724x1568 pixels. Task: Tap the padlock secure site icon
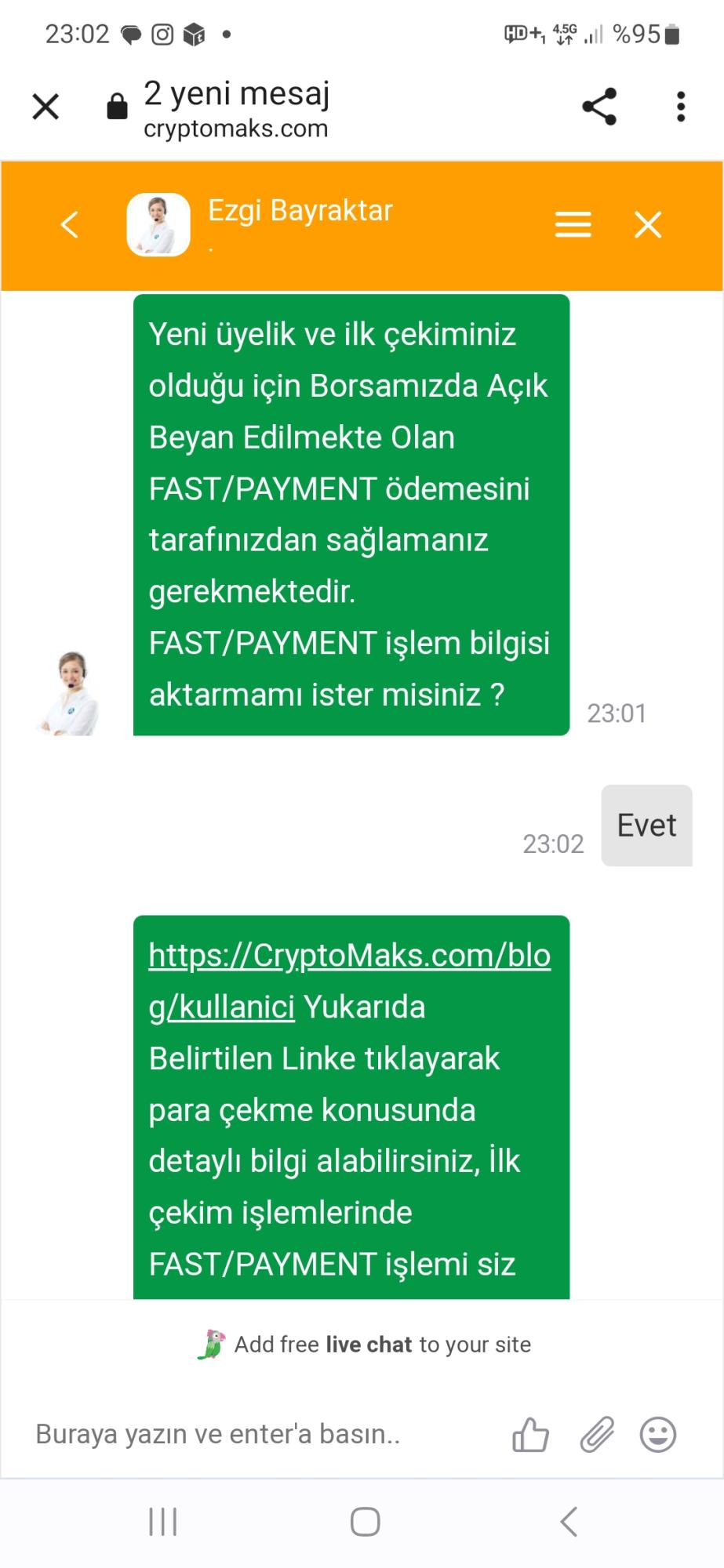tap(116, 107)
